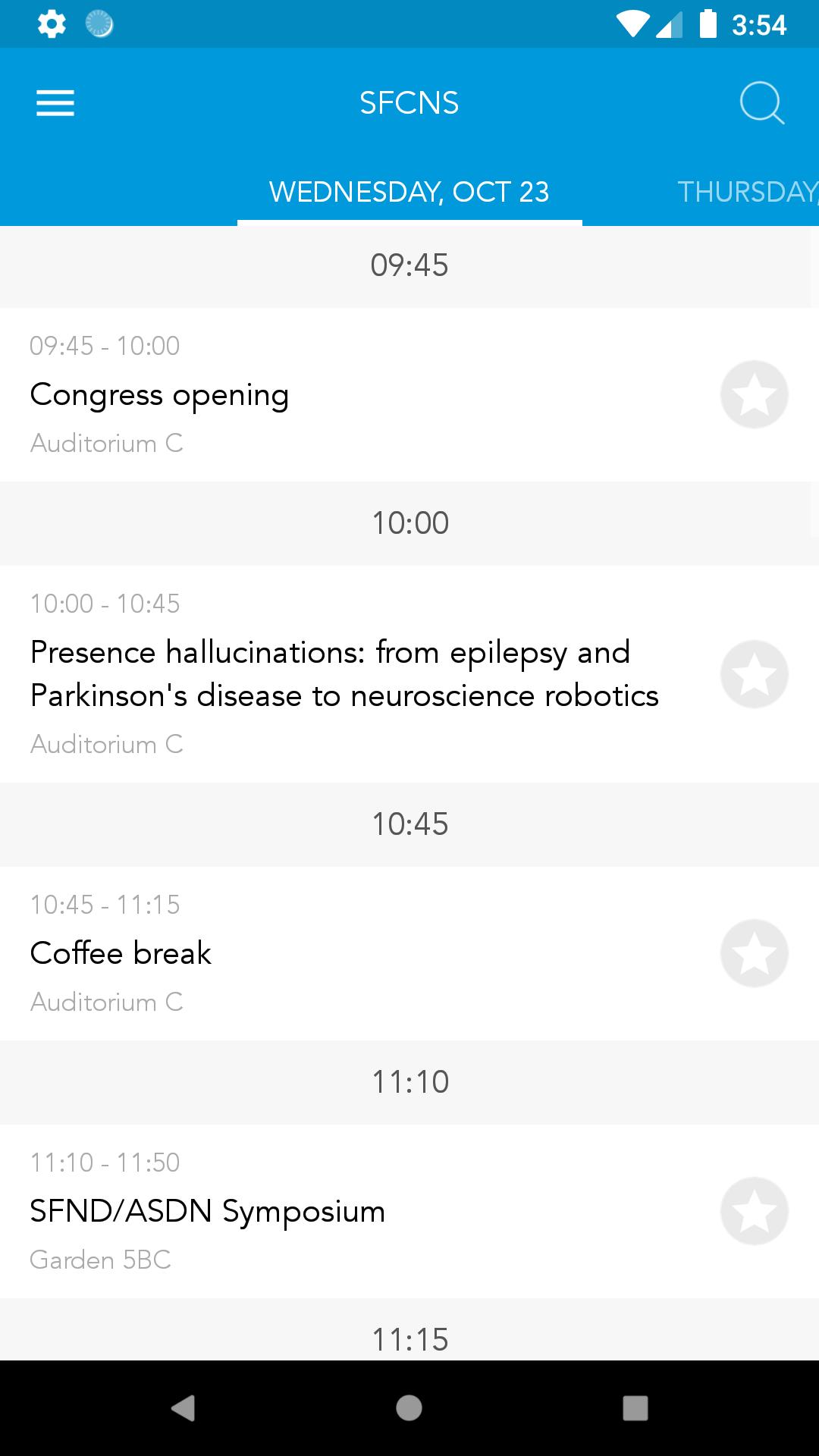This screenshot has width=819, height=1456.
Task: Go back with the system back button
Action: pos(183,1408)
